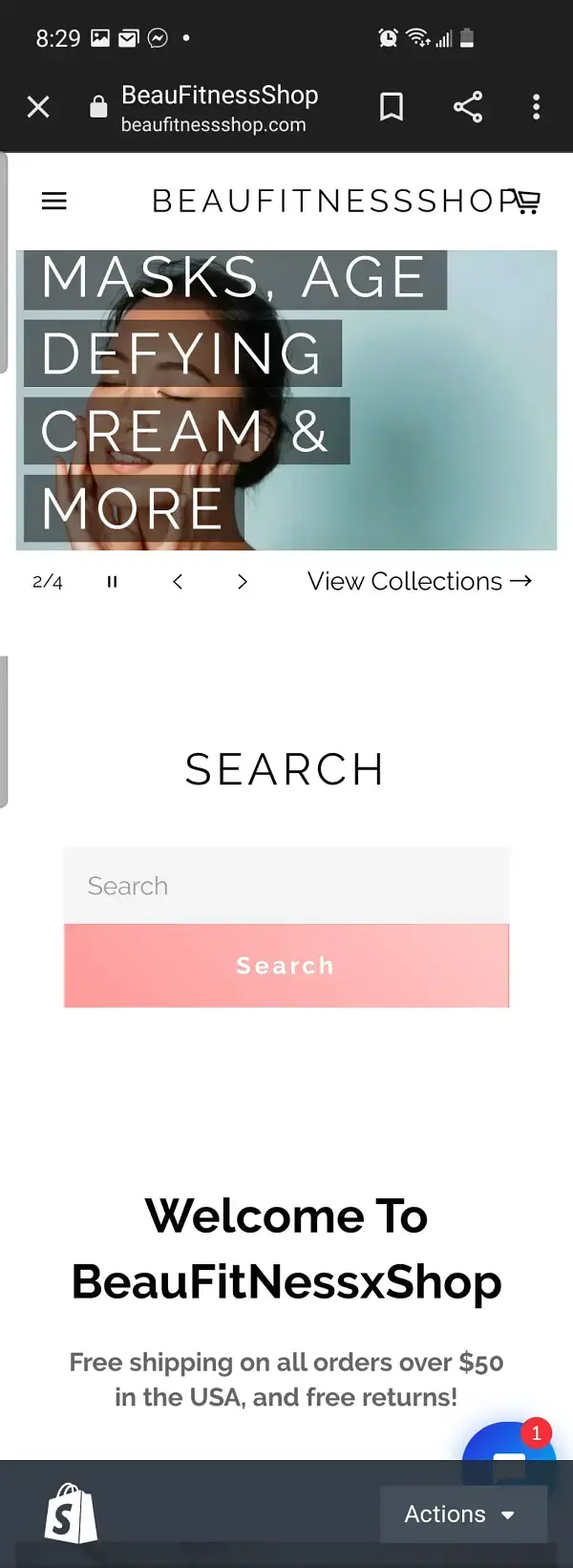Open the browser overflow menu
573x1568 pixels.
click(536, 106)
